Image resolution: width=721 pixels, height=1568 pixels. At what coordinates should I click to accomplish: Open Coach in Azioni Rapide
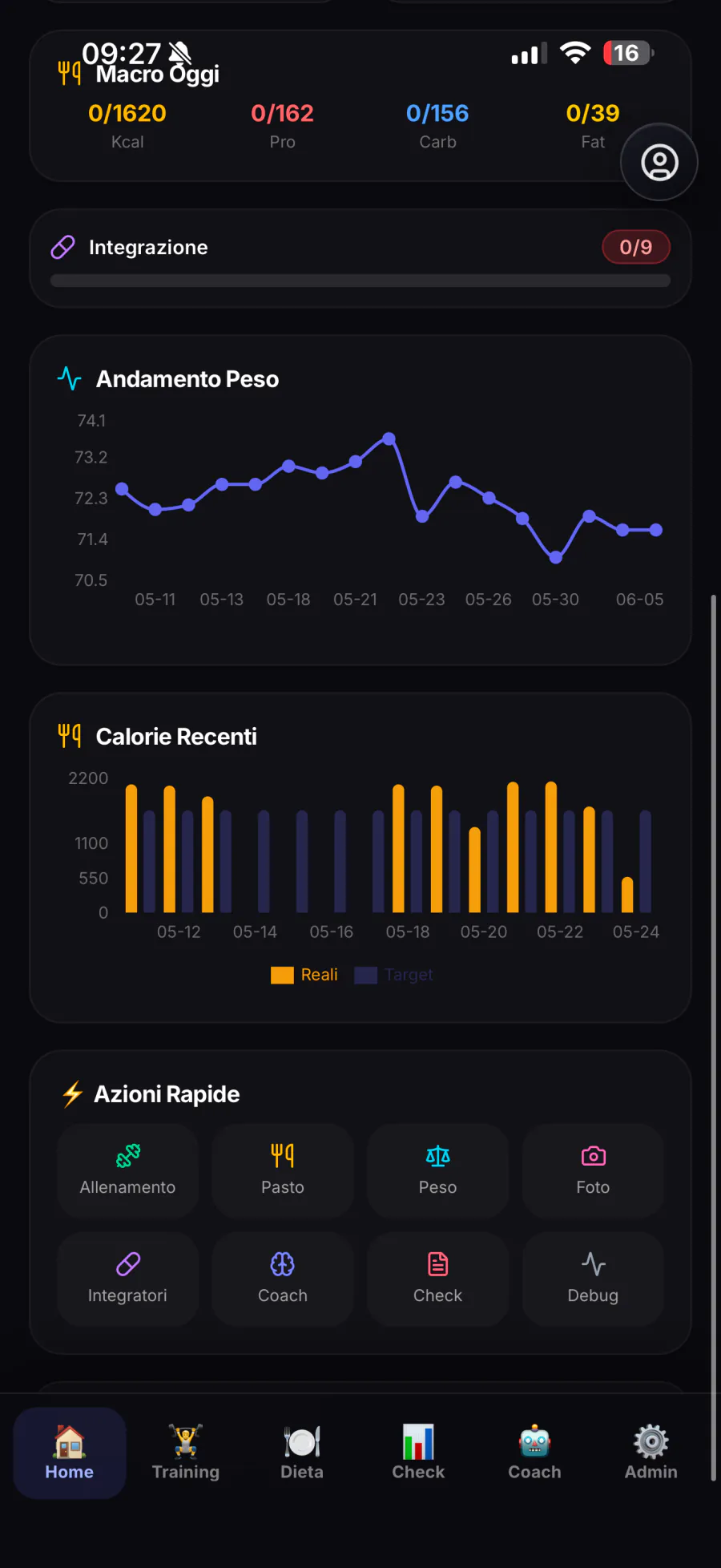[283, 1279]
